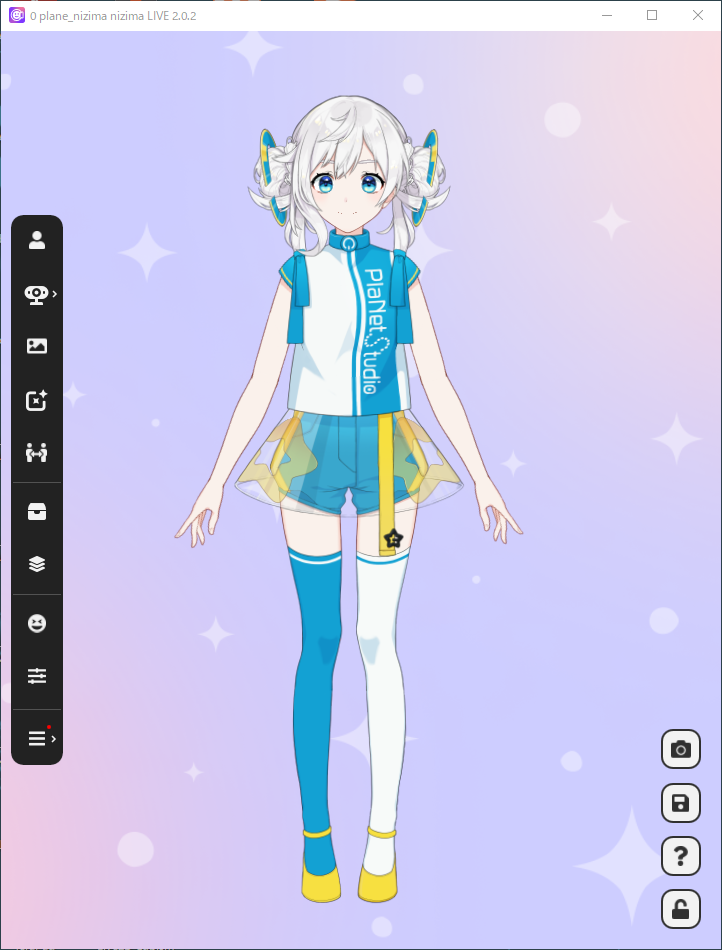The width and height of the screenshot is (722, 950).
Task: Toggle tracking on via the webcam panel
Action: [35, 294]
